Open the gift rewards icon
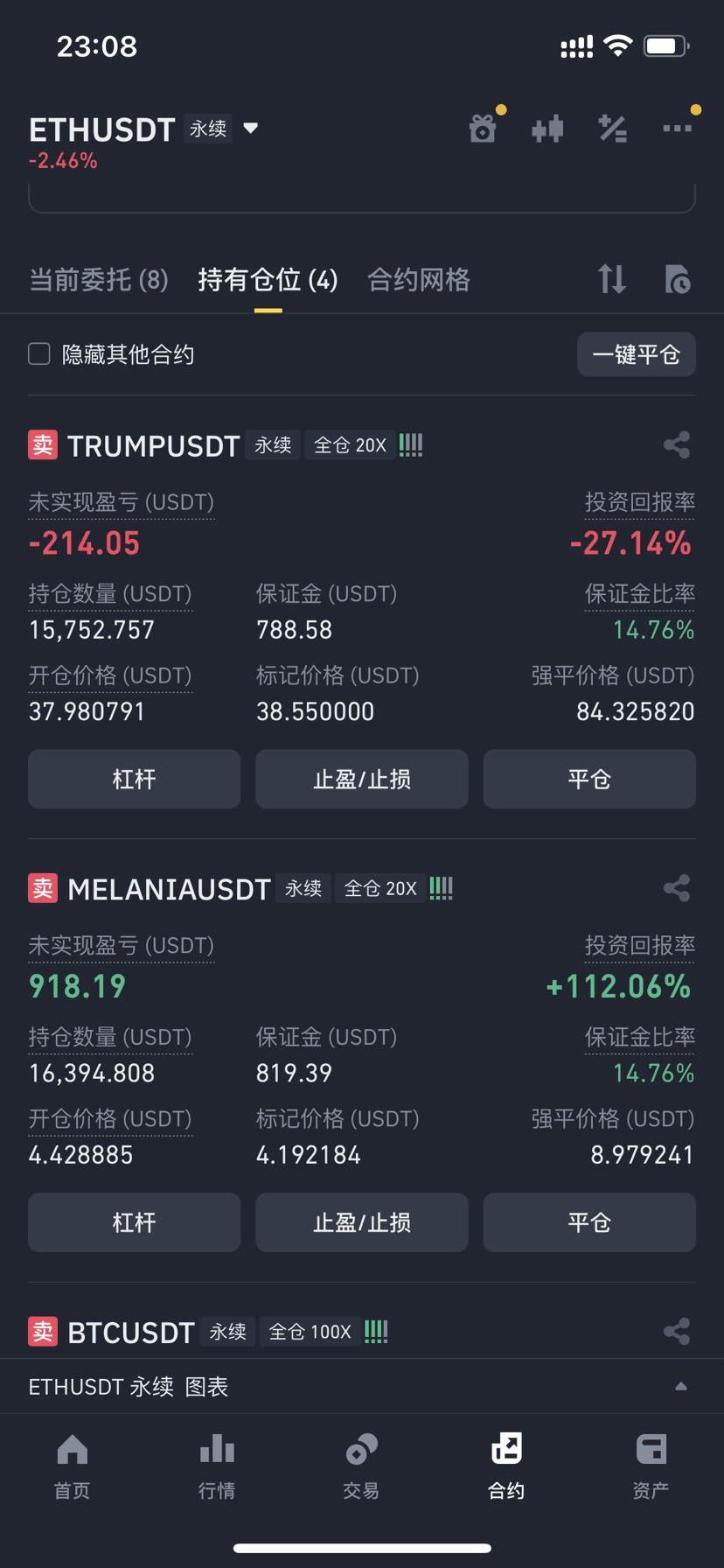This screenshot has width=724, height=1568. [483, 129]
